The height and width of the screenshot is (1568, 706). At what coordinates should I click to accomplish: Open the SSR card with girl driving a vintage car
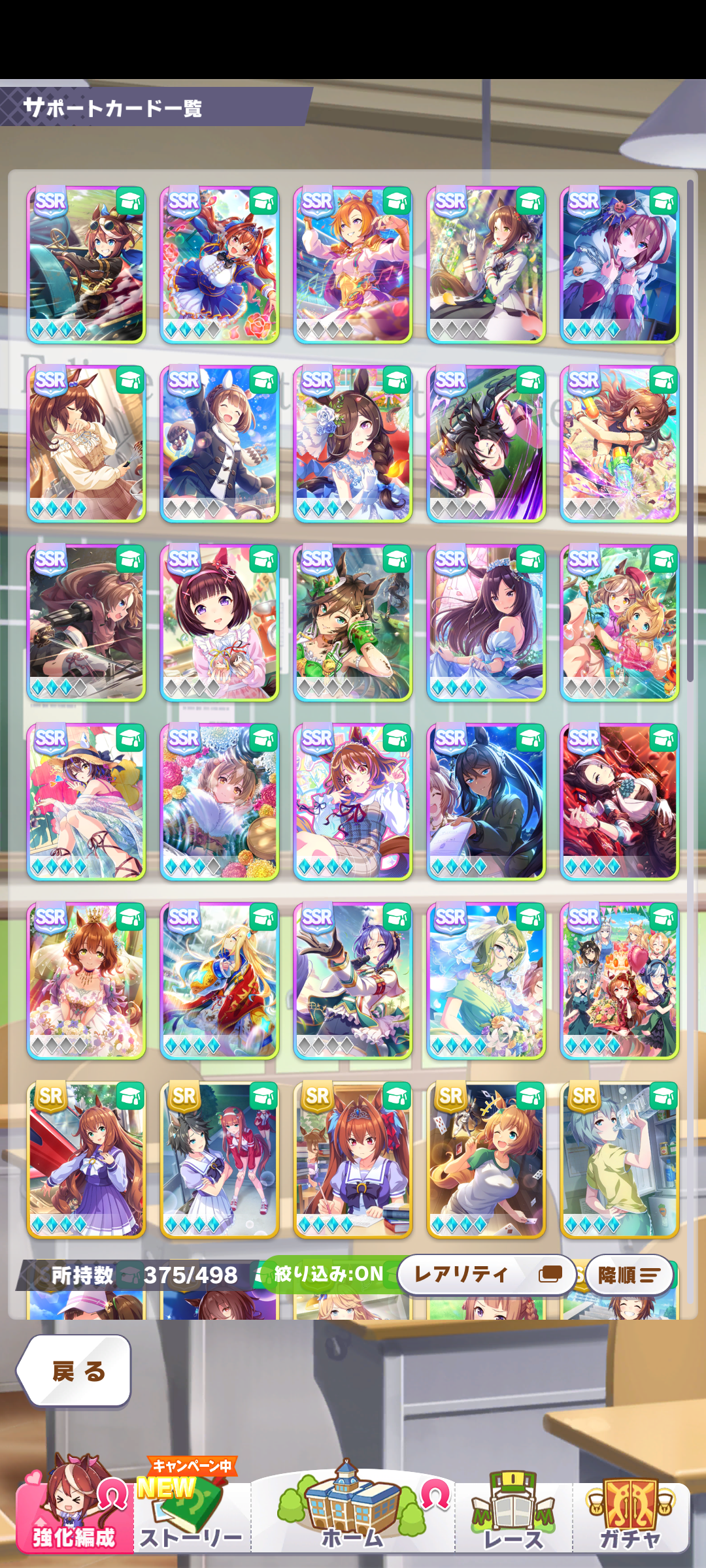click(x=86, y=265)
